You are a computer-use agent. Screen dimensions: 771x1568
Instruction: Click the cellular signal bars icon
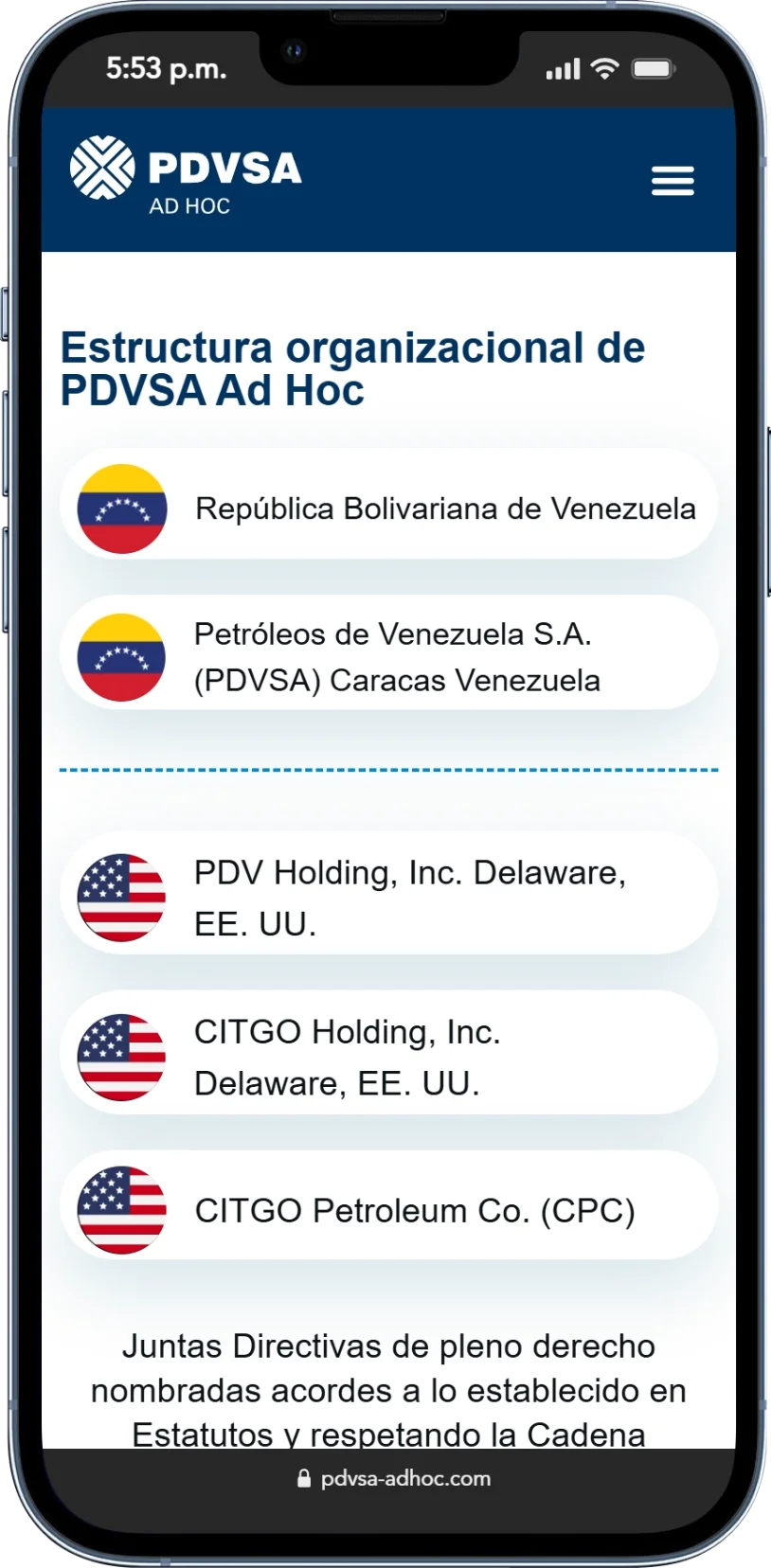point(563,68)
